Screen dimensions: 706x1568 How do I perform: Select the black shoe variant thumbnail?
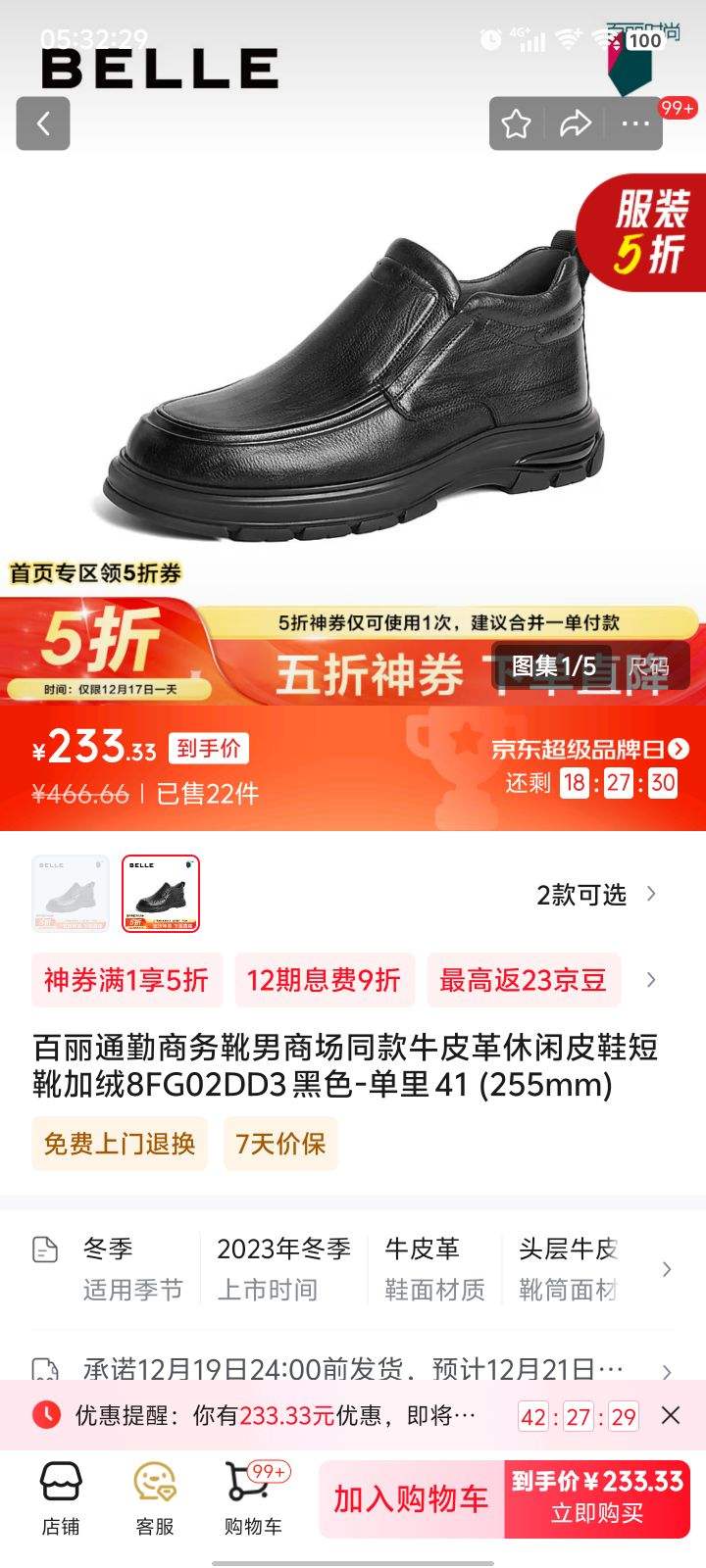[161, 893]
